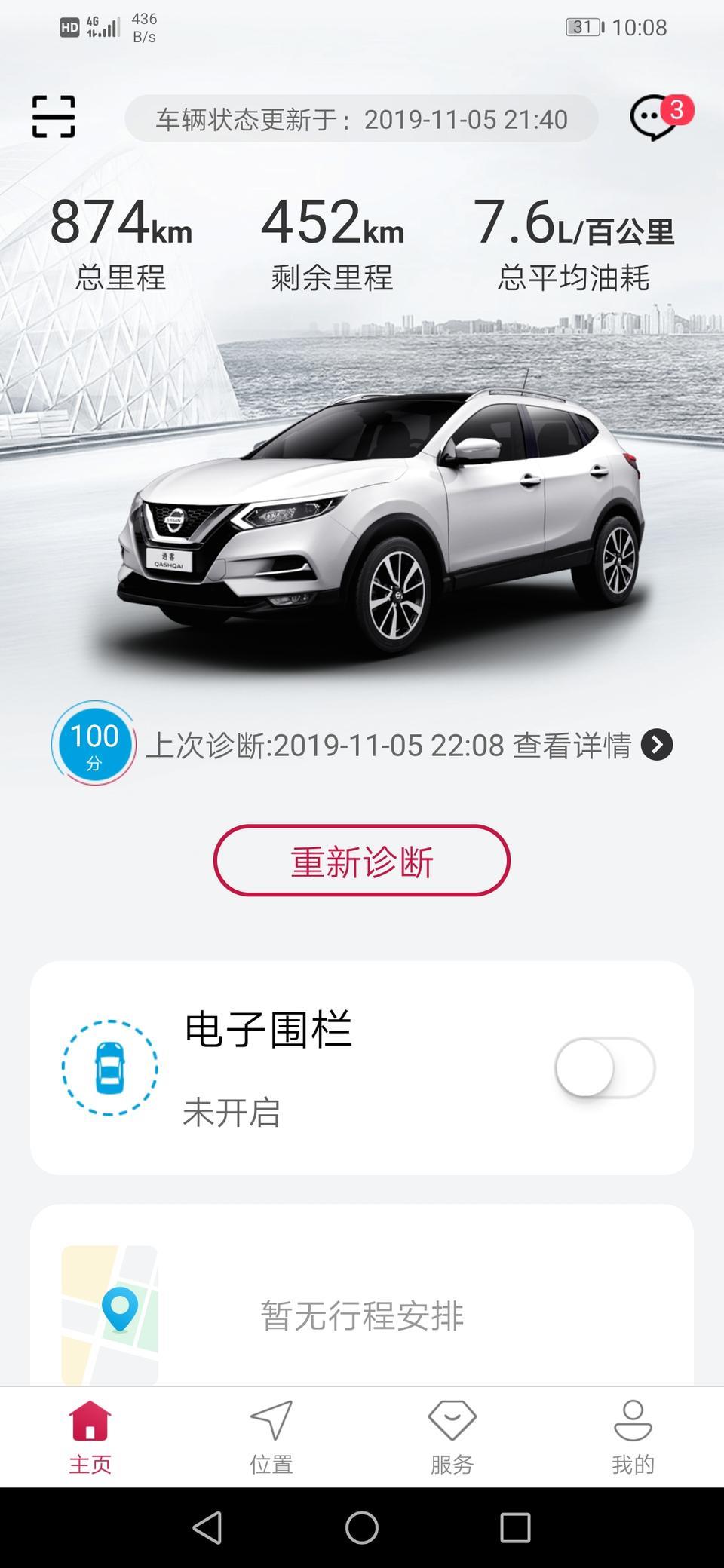The height and width of the screenshot is (1568, 724).
Task: Switch to the 位置 tab
Action: (271, 1438)
